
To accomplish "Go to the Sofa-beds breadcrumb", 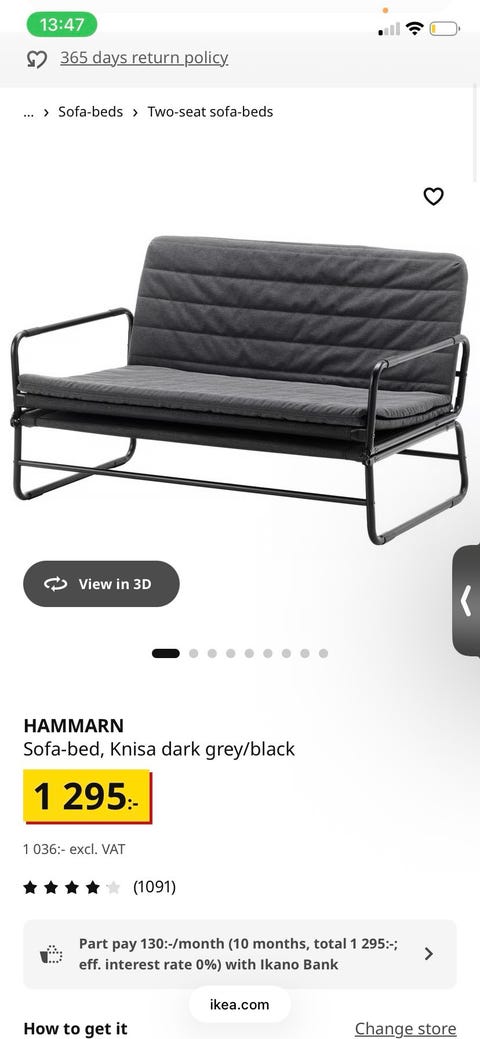I will [90, 112].
